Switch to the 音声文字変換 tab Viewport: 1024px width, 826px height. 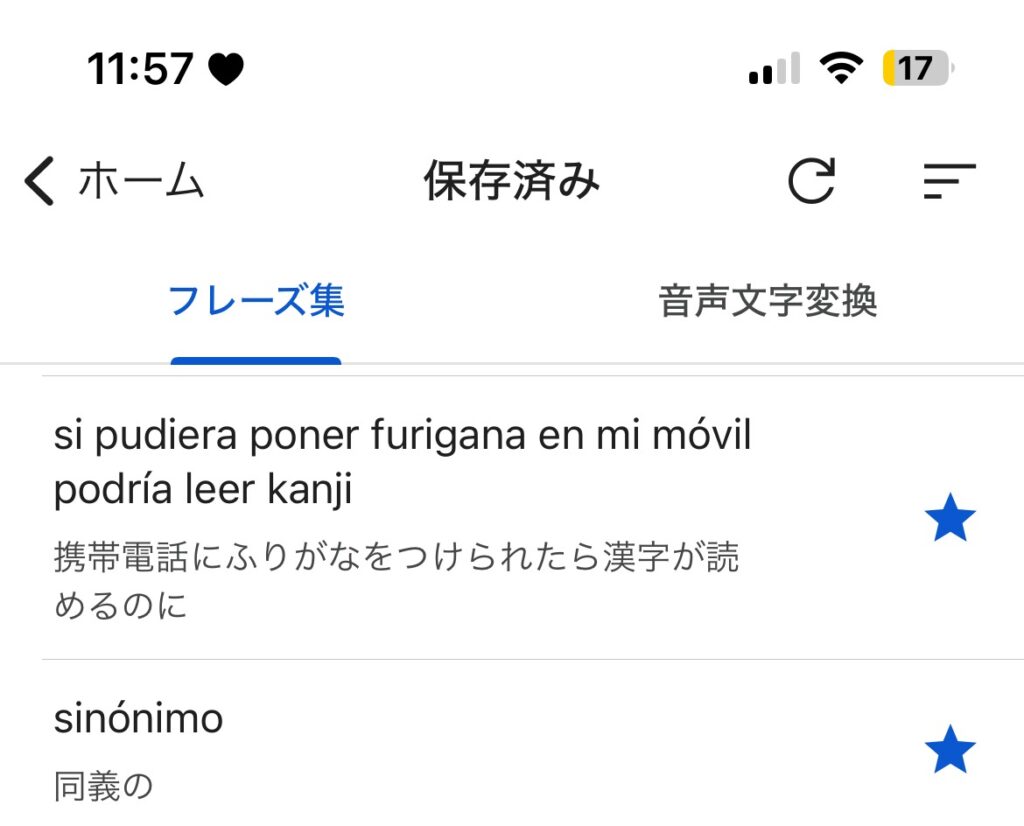[x=767, y=301]
